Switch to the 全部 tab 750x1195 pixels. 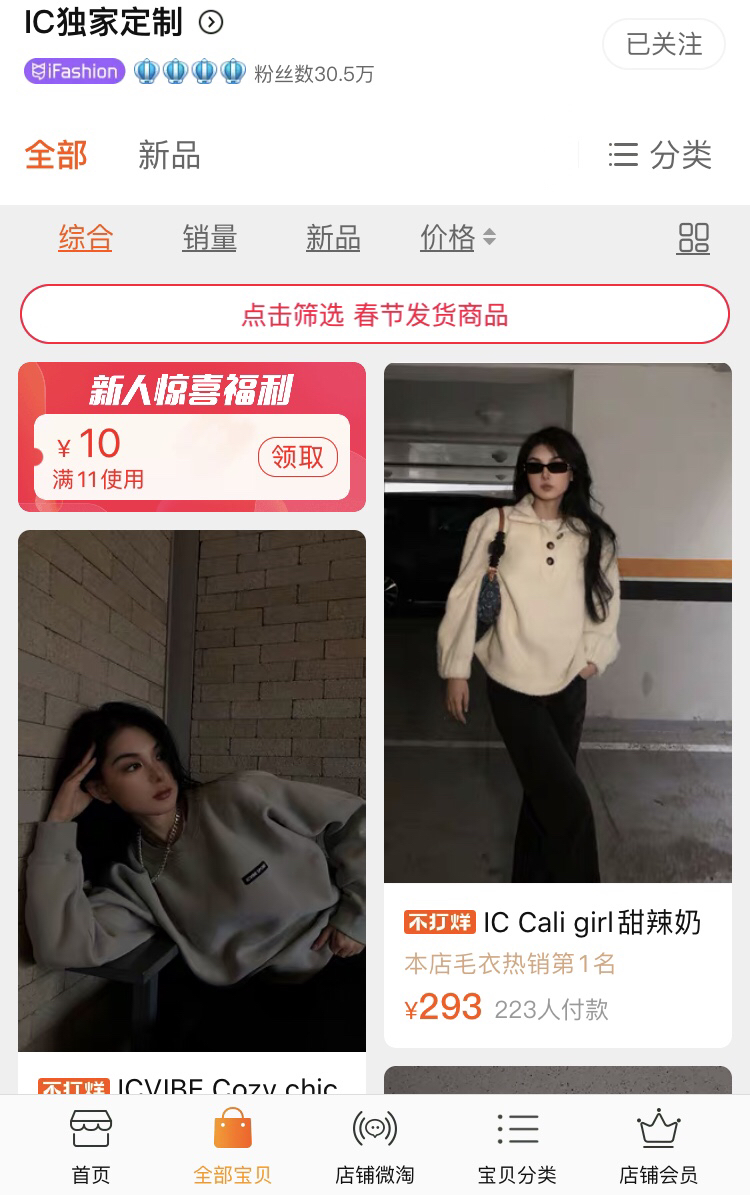pos(56,155)
